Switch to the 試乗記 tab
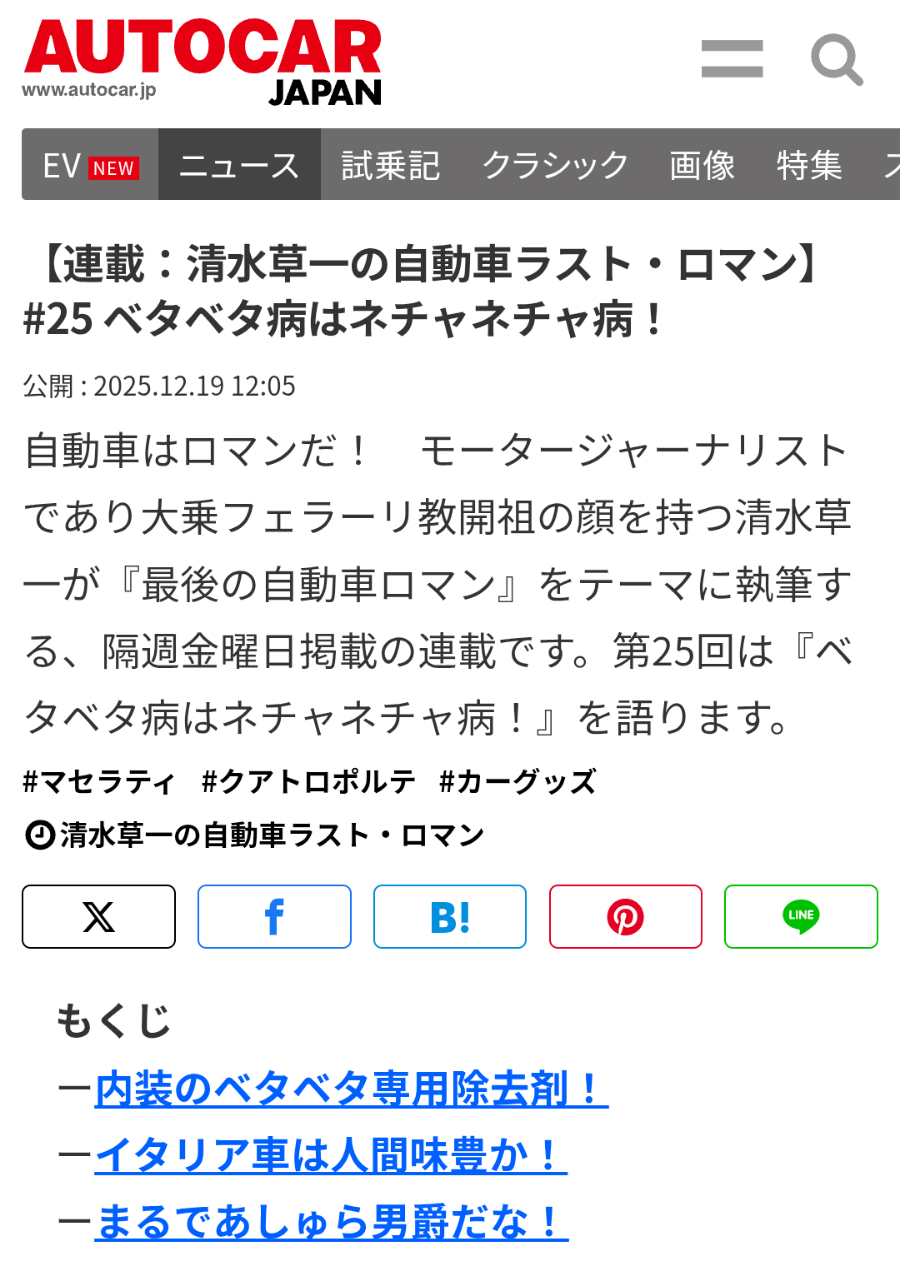 click(390, 165)
